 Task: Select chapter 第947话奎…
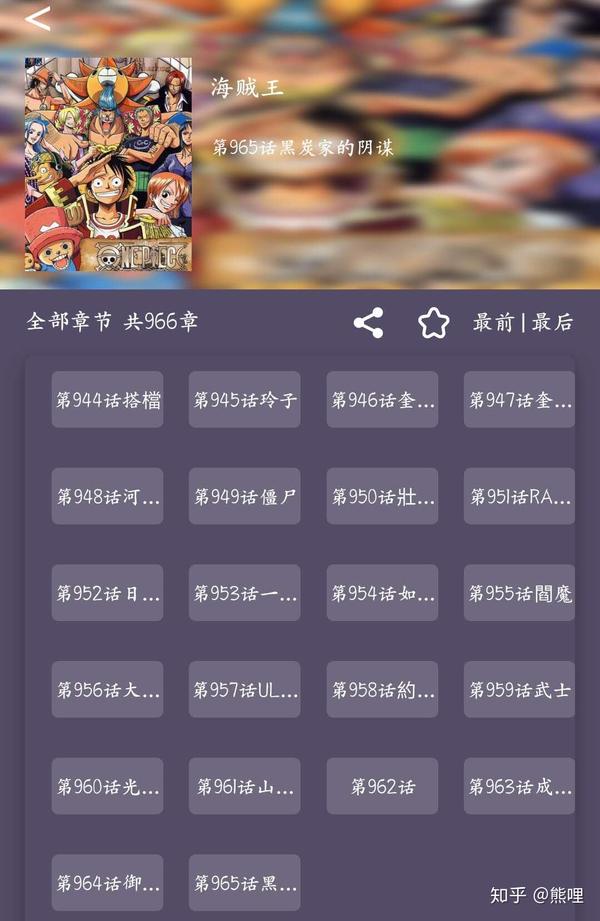pos(519,400)
